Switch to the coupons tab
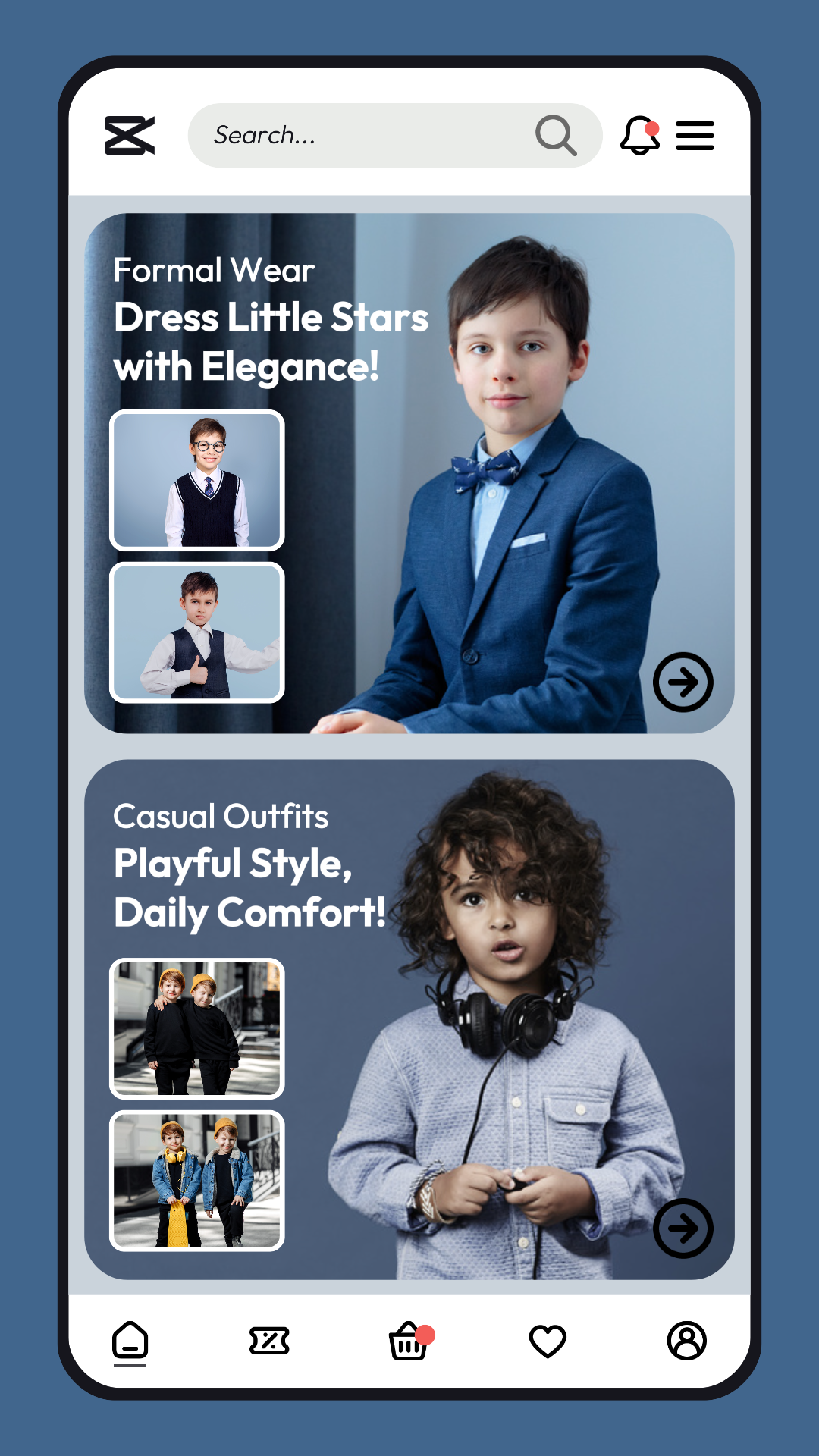The width and height of the screenshot is (819, 1456). point(269,1341)
